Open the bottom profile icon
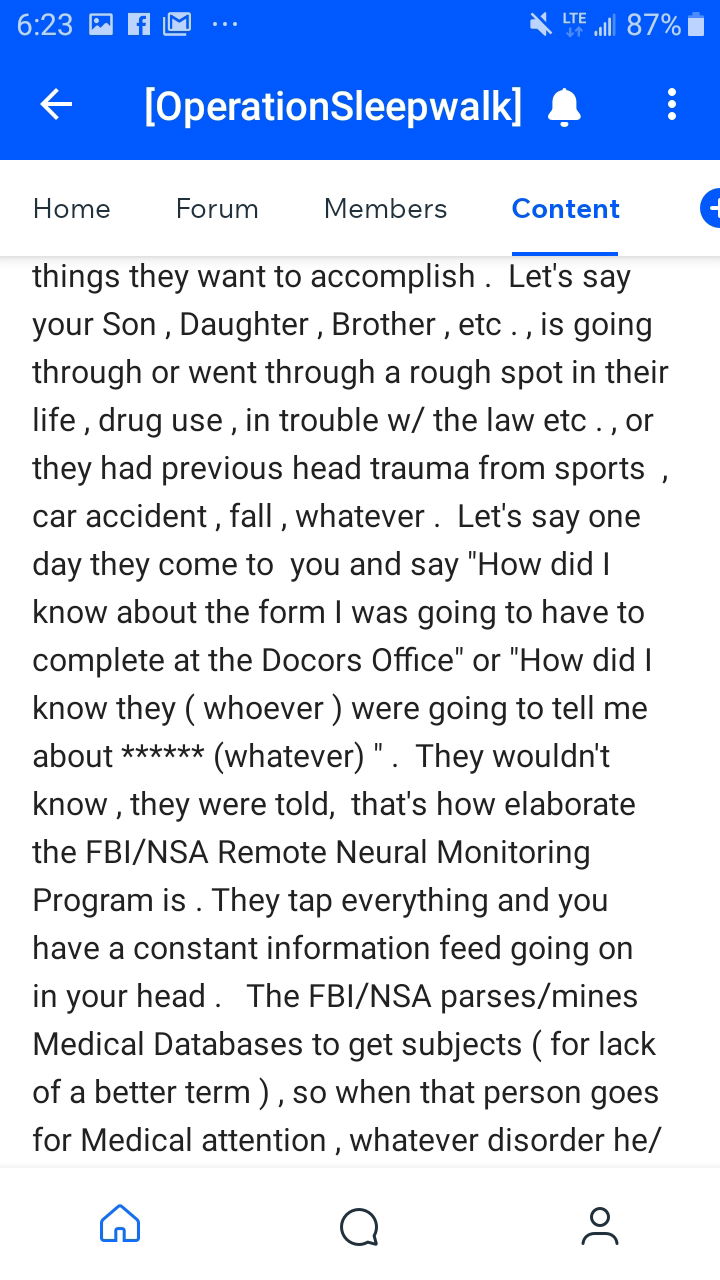The width and height of the screenshot is (720, 1280). coord(599,1224)
